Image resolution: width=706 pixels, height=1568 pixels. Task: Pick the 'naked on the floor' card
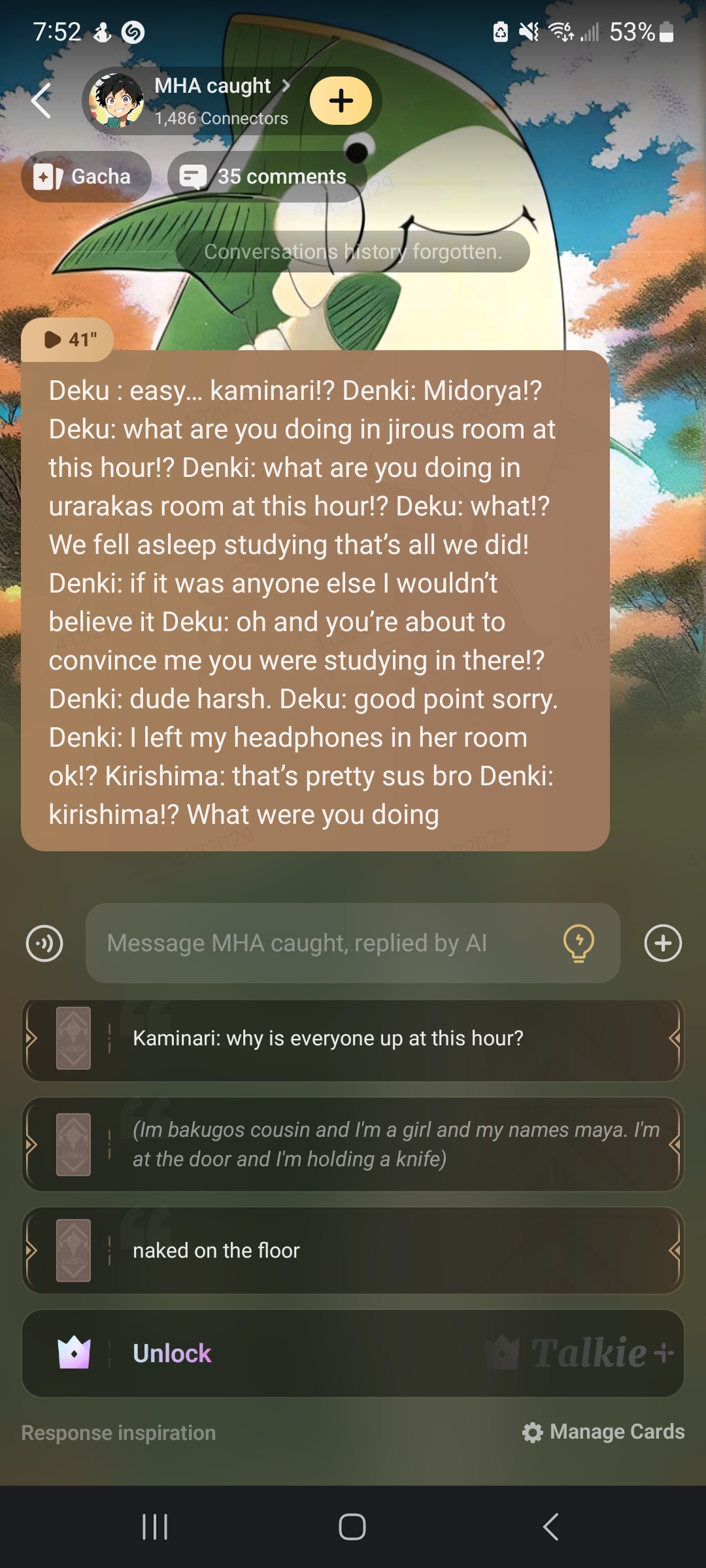(353, 1250)
